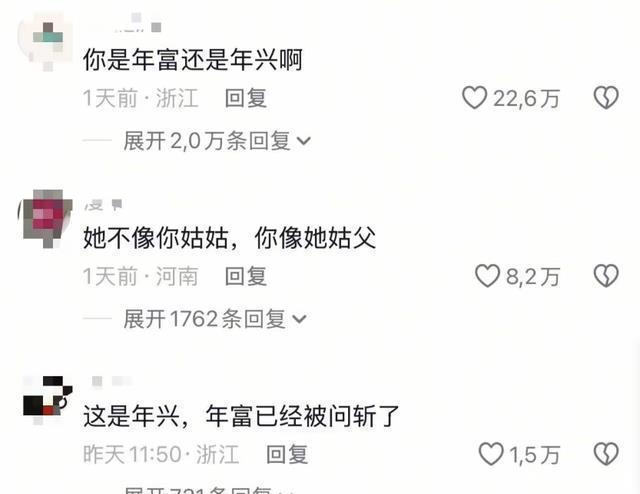Reply to the comment posted 昨天 11:50
Screen dimensions: 640x494
[287, 454]
